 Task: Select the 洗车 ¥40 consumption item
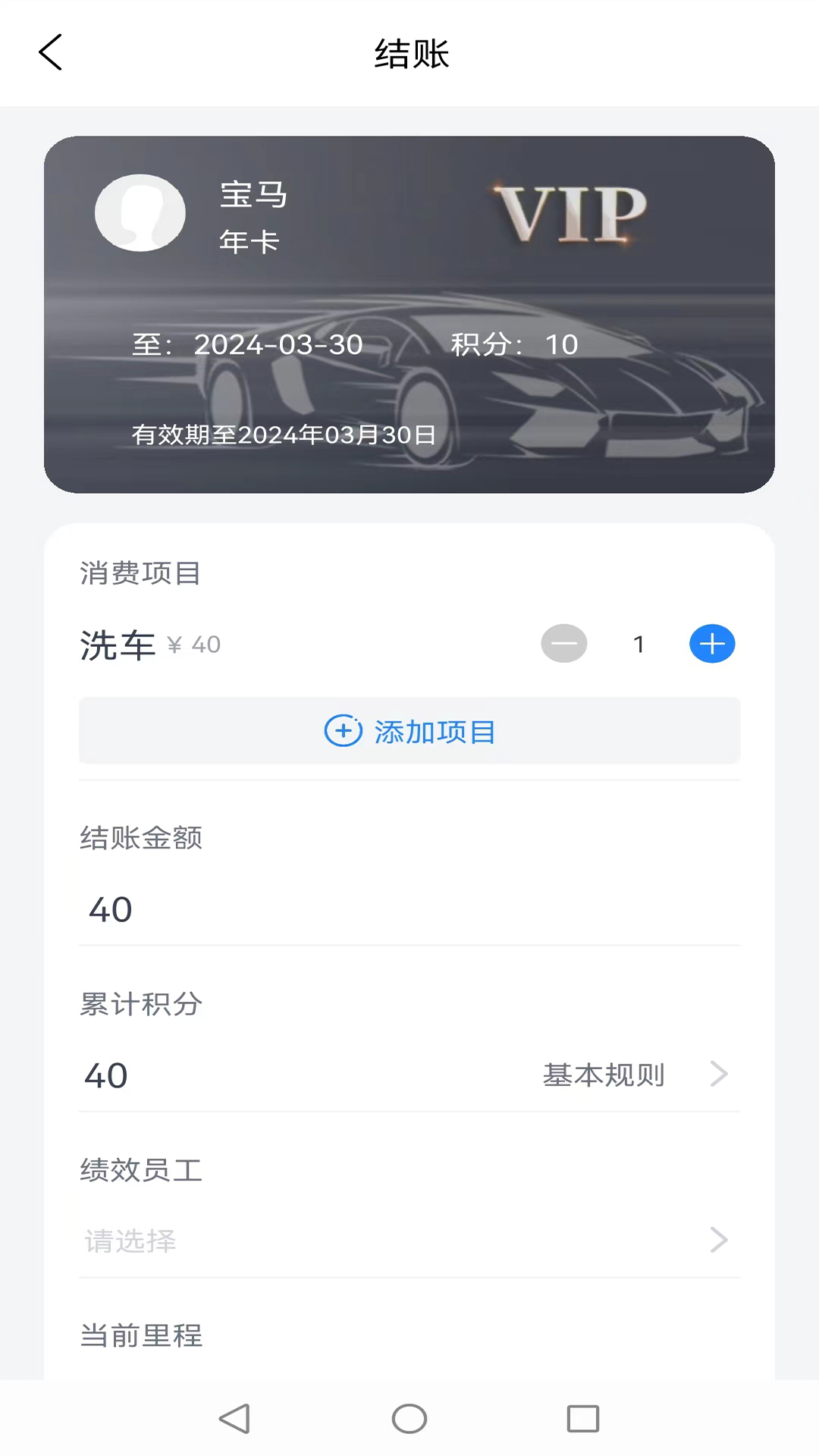(x=149, y=644)
